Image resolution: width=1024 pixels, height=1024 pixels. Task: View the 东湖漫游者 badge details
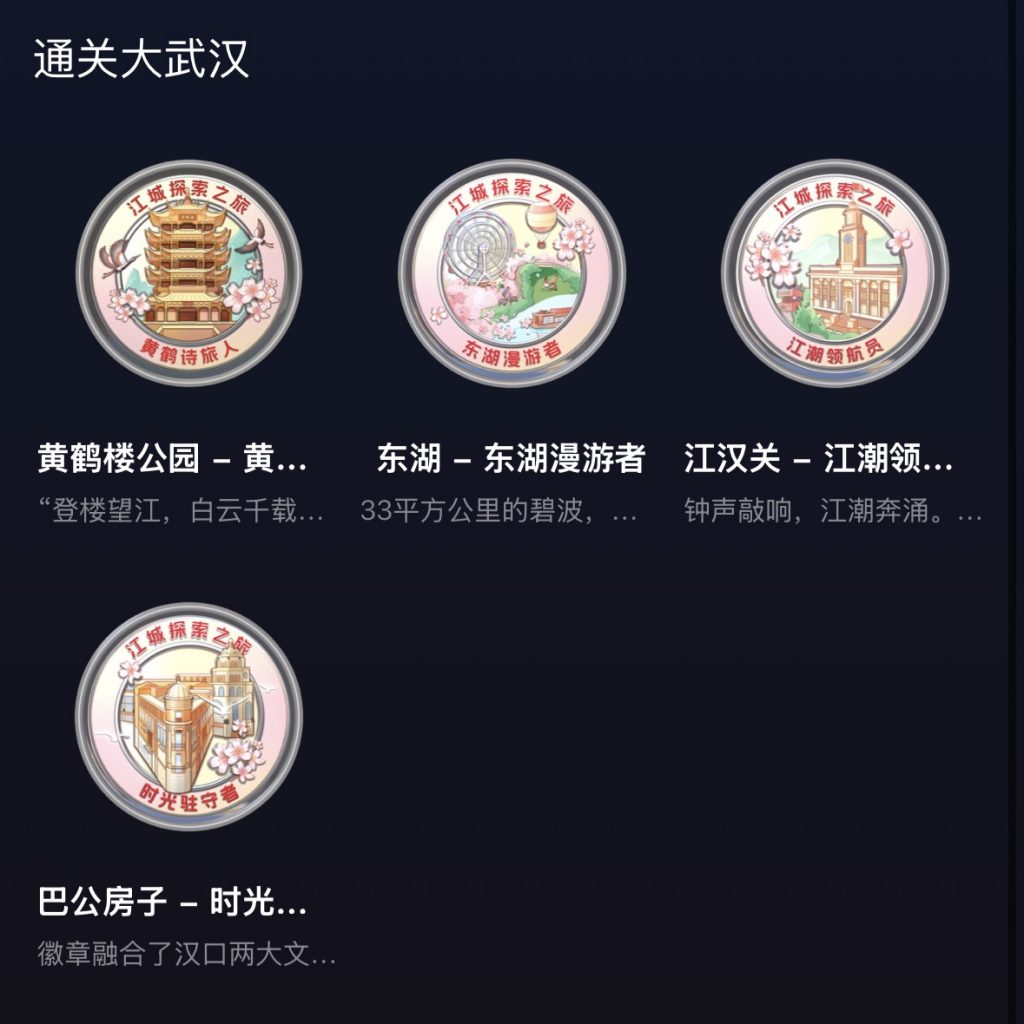pyautogui.click(x=511, y=273)
